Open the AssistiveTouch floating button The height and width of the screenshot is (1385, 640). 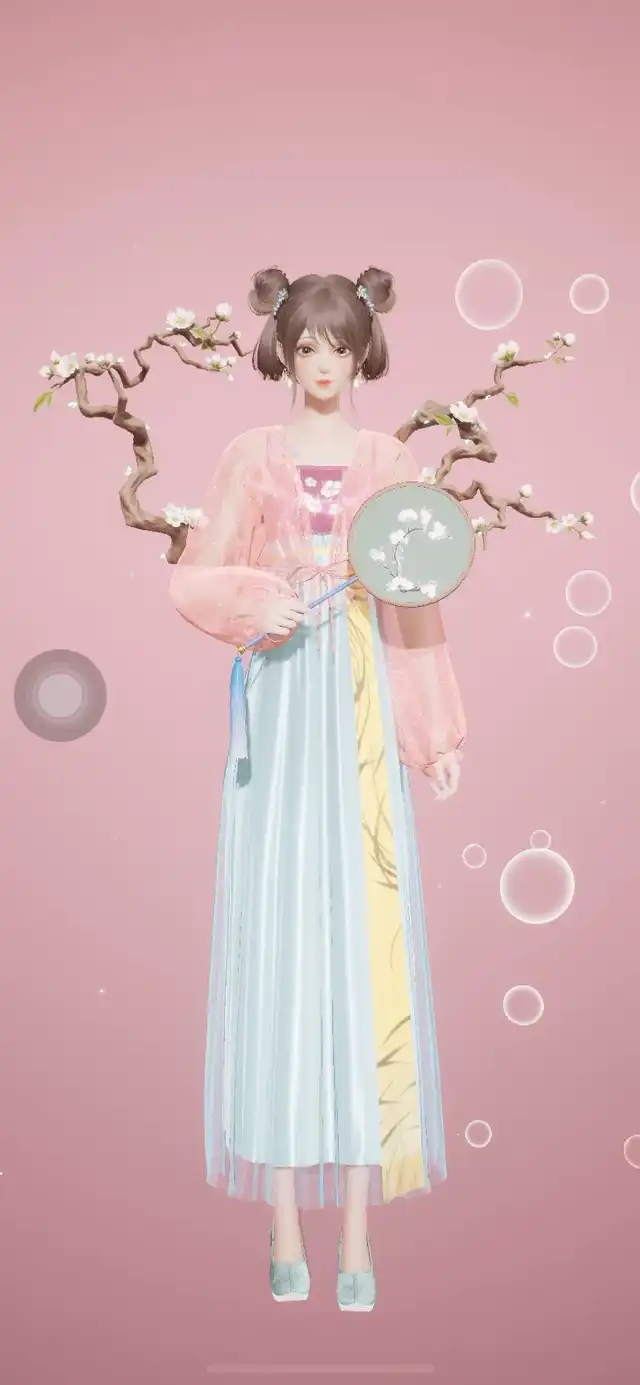pos(60,695)
